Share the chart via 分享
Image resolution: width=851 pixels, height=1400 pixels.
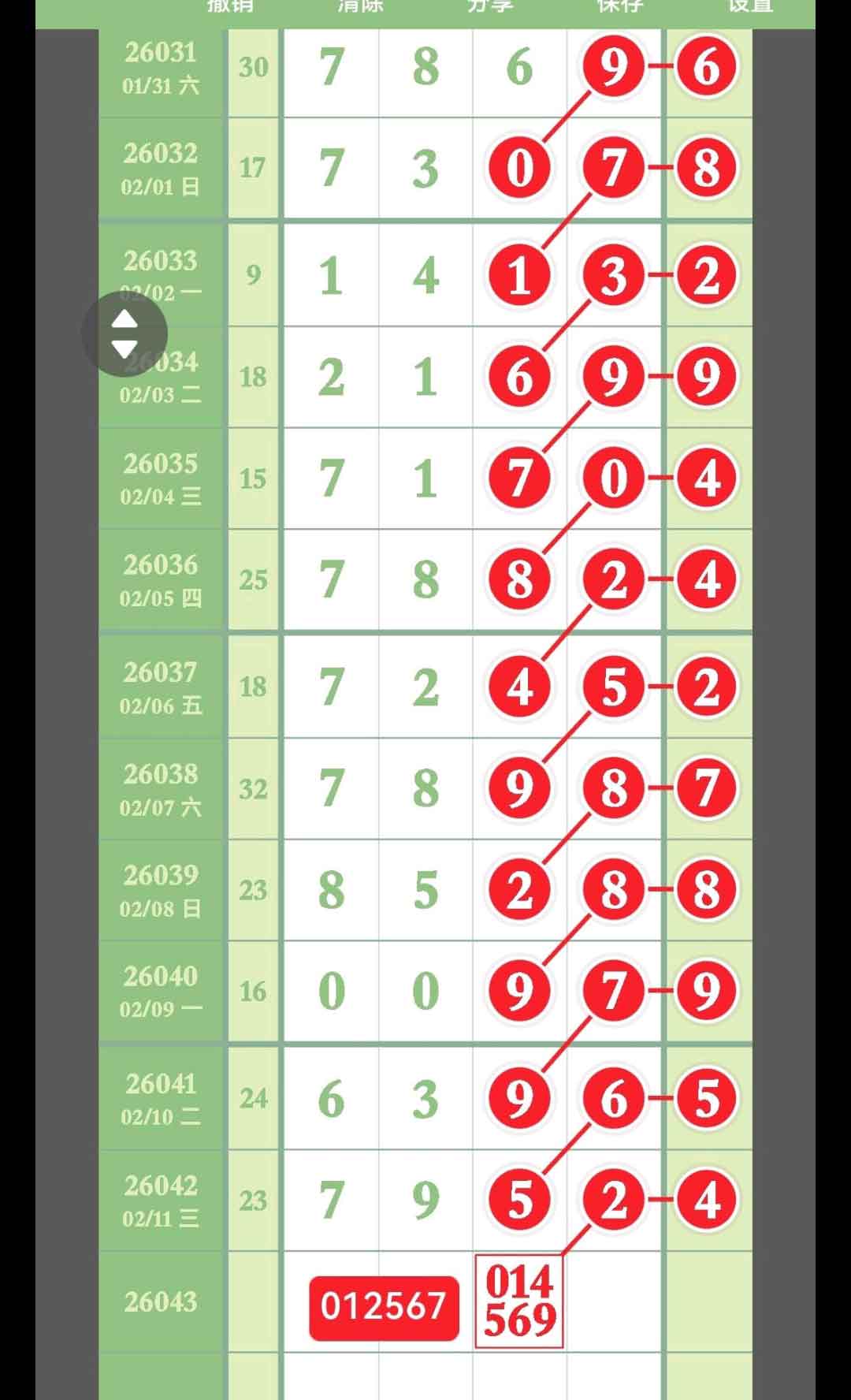pyautogui.click(x=489, y=6)
